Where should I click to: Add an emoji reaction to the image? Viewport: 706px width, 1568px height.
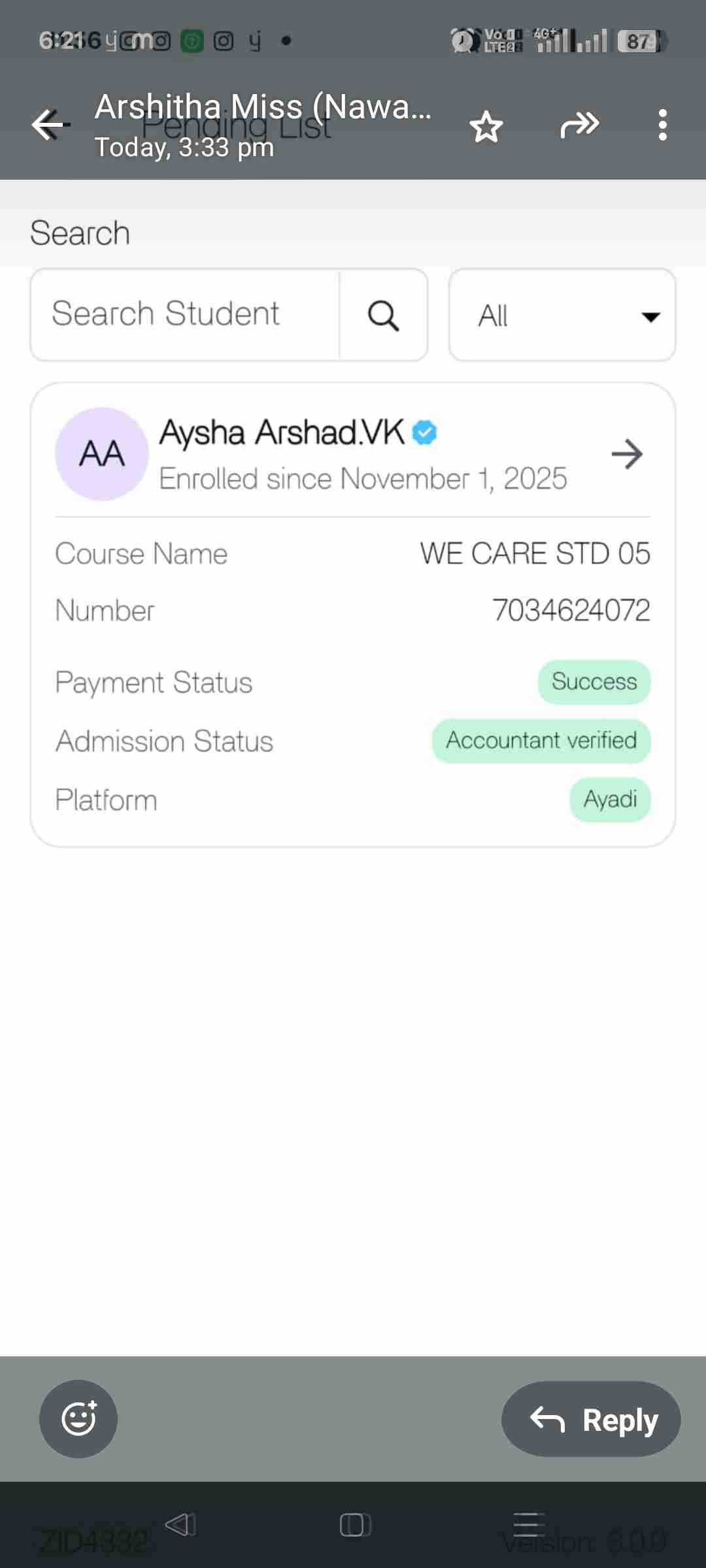tap(78, 1418)
